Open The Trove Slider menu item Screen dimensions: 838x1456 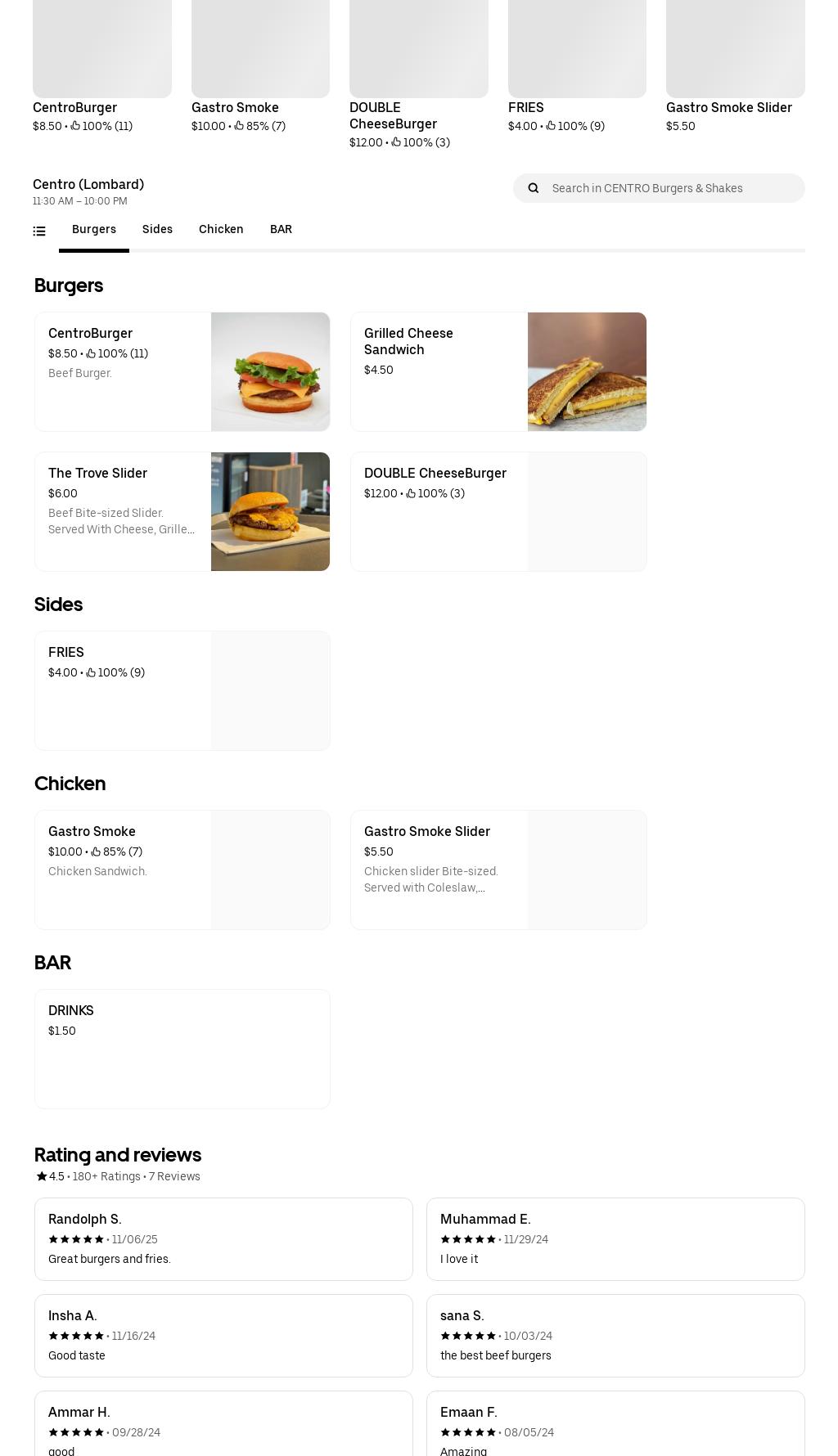pyautogui.click(x=182, y=511)
